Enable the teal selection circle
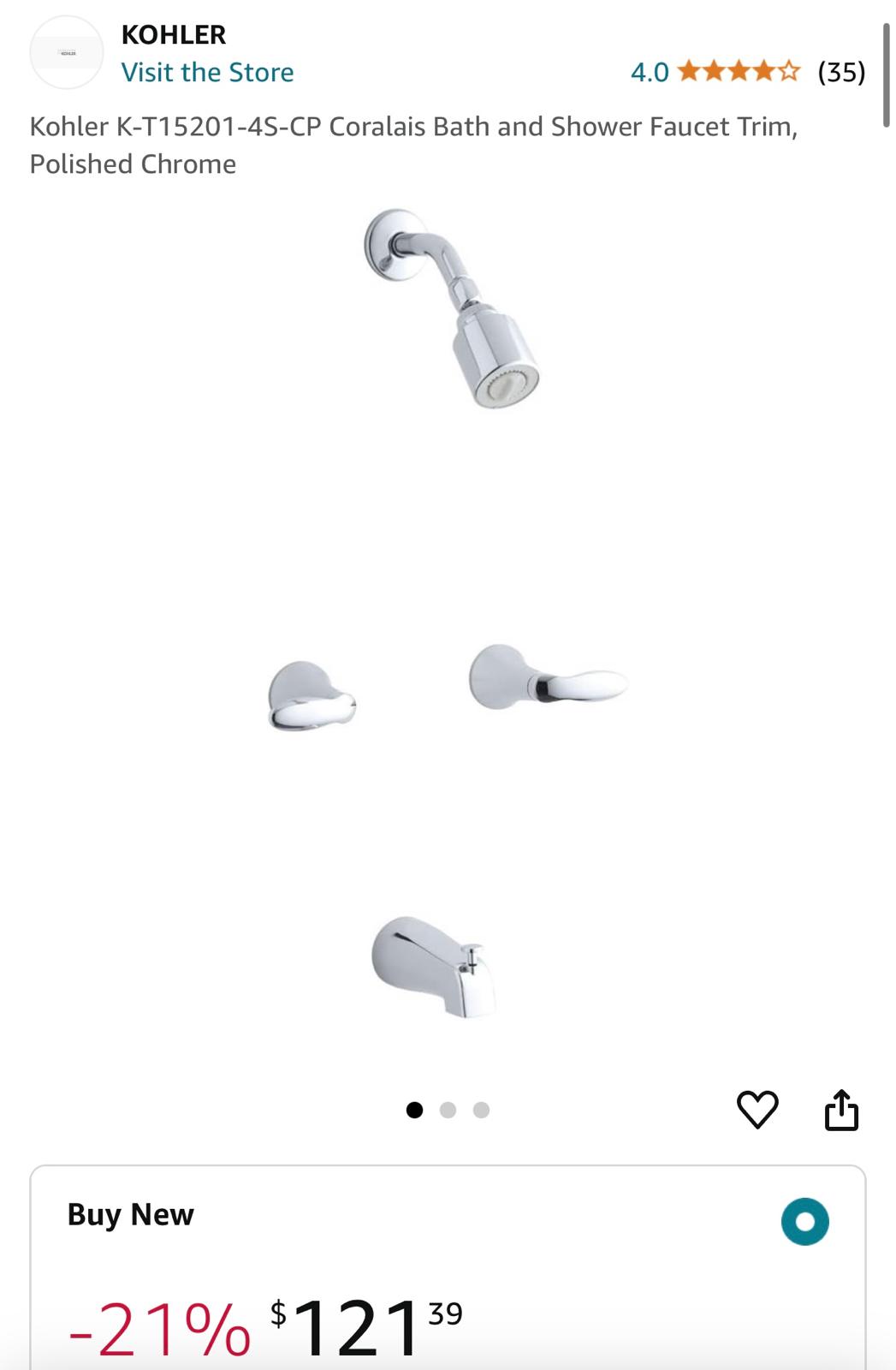Viewport: 896px width, 1370px height. (807, 1222)
